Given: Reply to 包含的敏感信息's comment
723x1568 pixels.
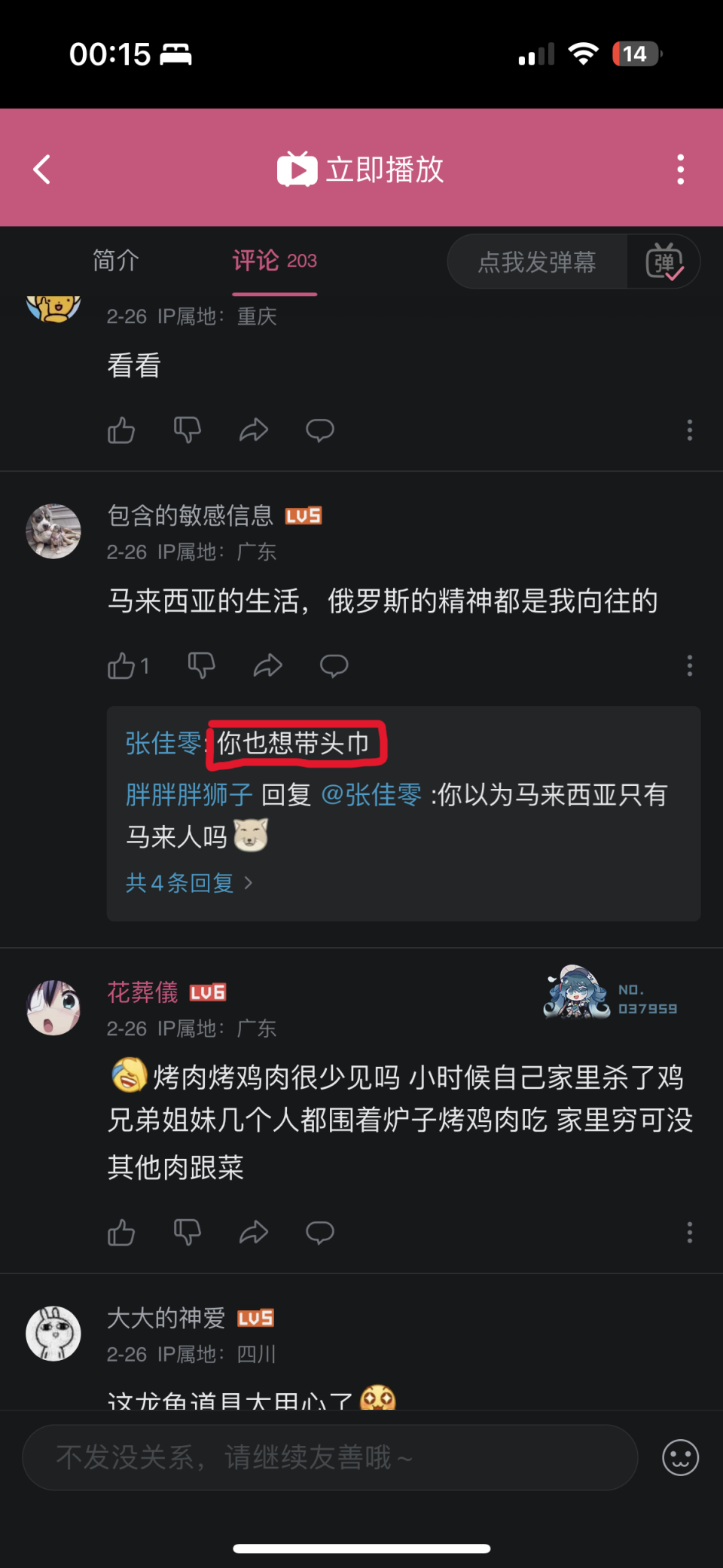Looking at the screenshot, I should (x=334, y=666).
